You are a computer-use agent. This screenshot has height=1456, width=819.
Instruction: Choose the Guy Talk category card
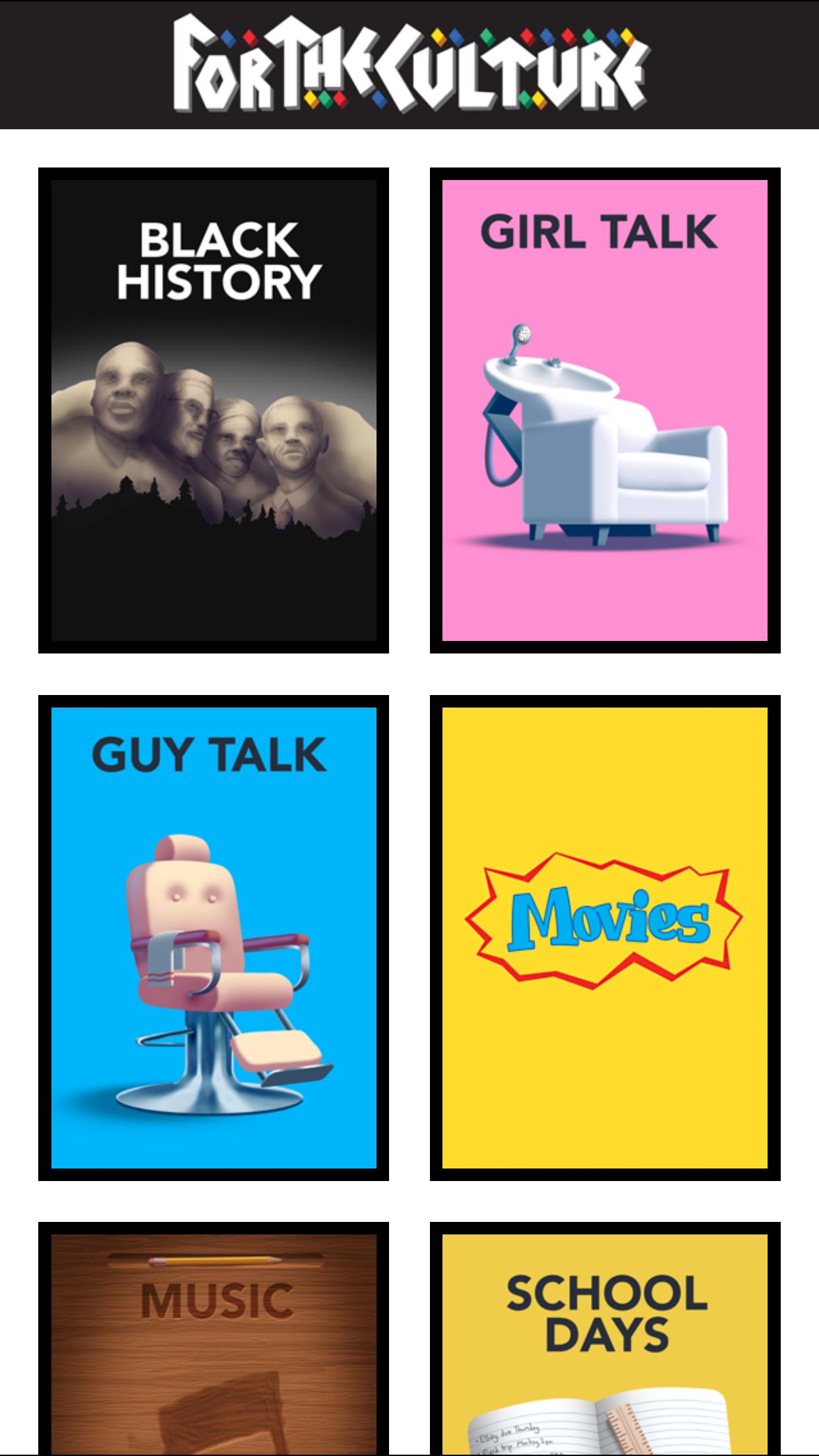(214, 938)
